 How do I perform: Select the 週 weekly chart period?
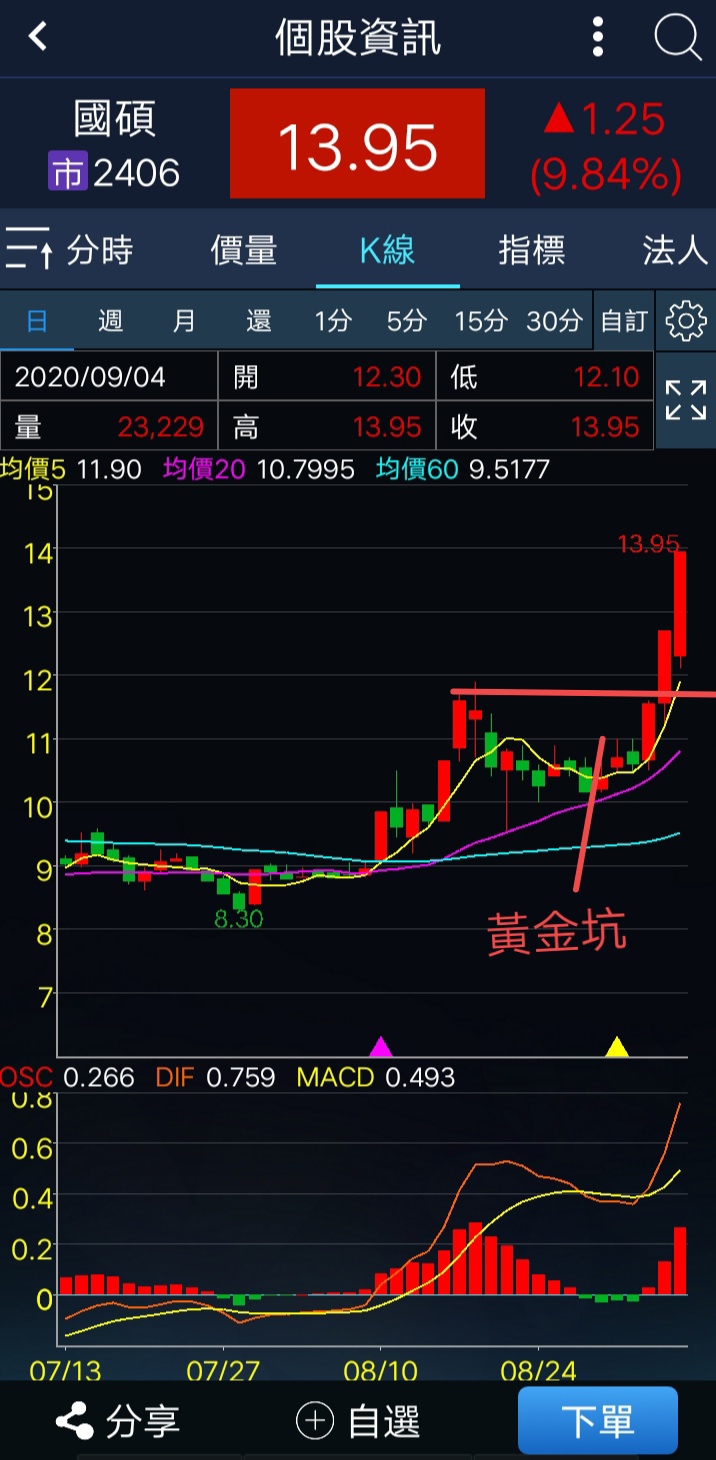(111, 321)
